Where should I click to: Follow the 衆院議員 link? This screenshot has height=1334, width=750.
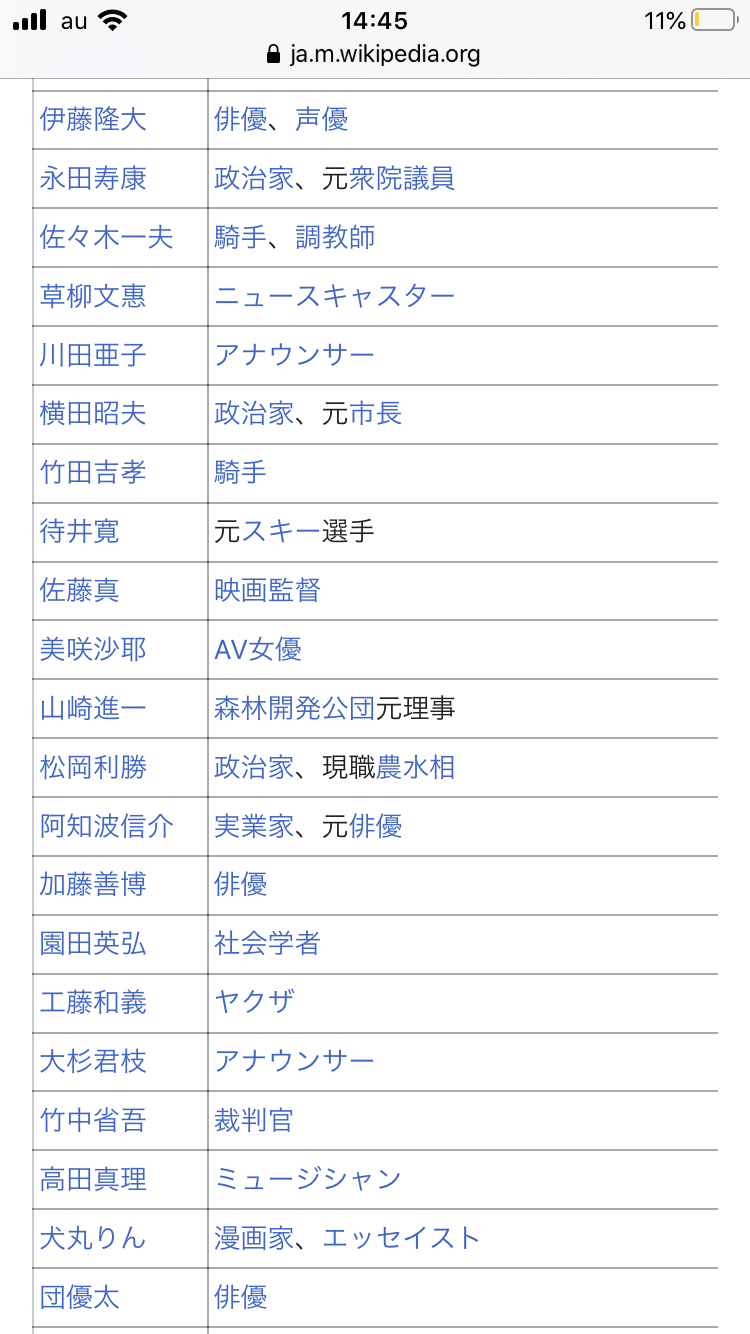[x=401, y=179]
